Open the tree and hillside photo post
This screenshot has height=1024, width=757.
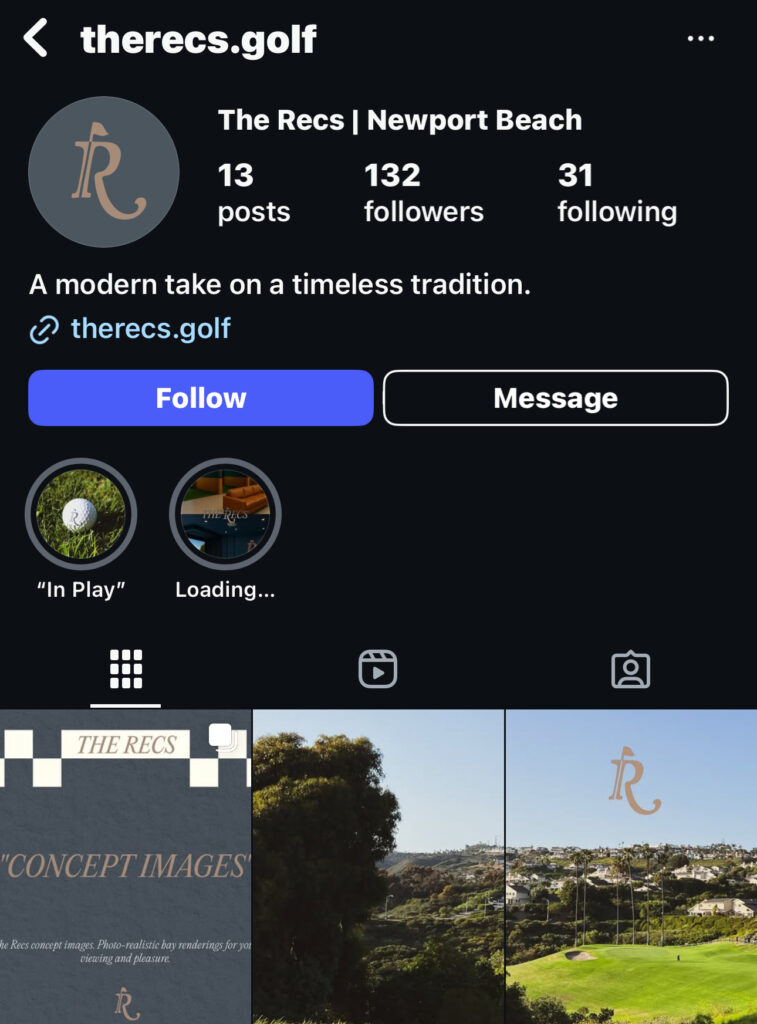coord(378,866)
